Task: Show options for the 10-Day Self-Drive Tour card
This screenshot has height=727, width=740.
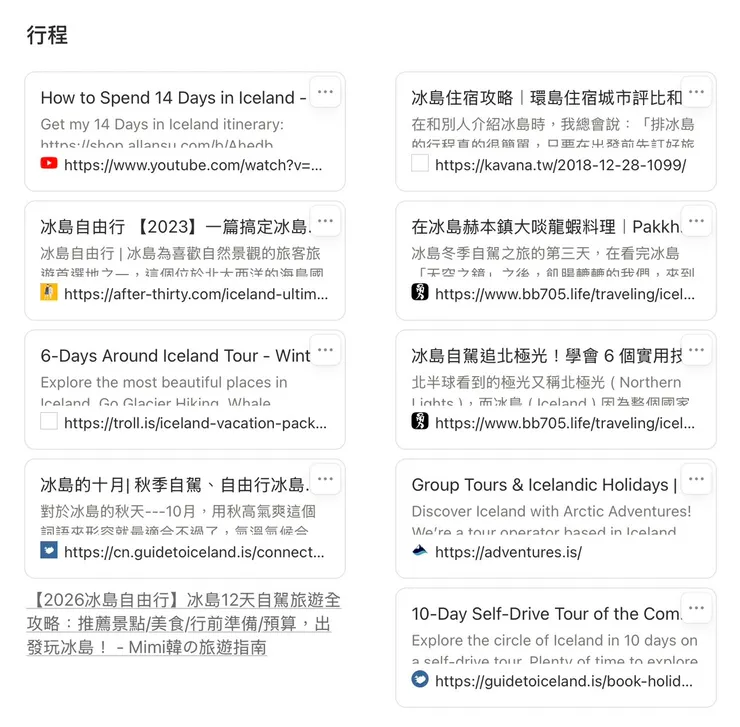Action: pos(696,608)
